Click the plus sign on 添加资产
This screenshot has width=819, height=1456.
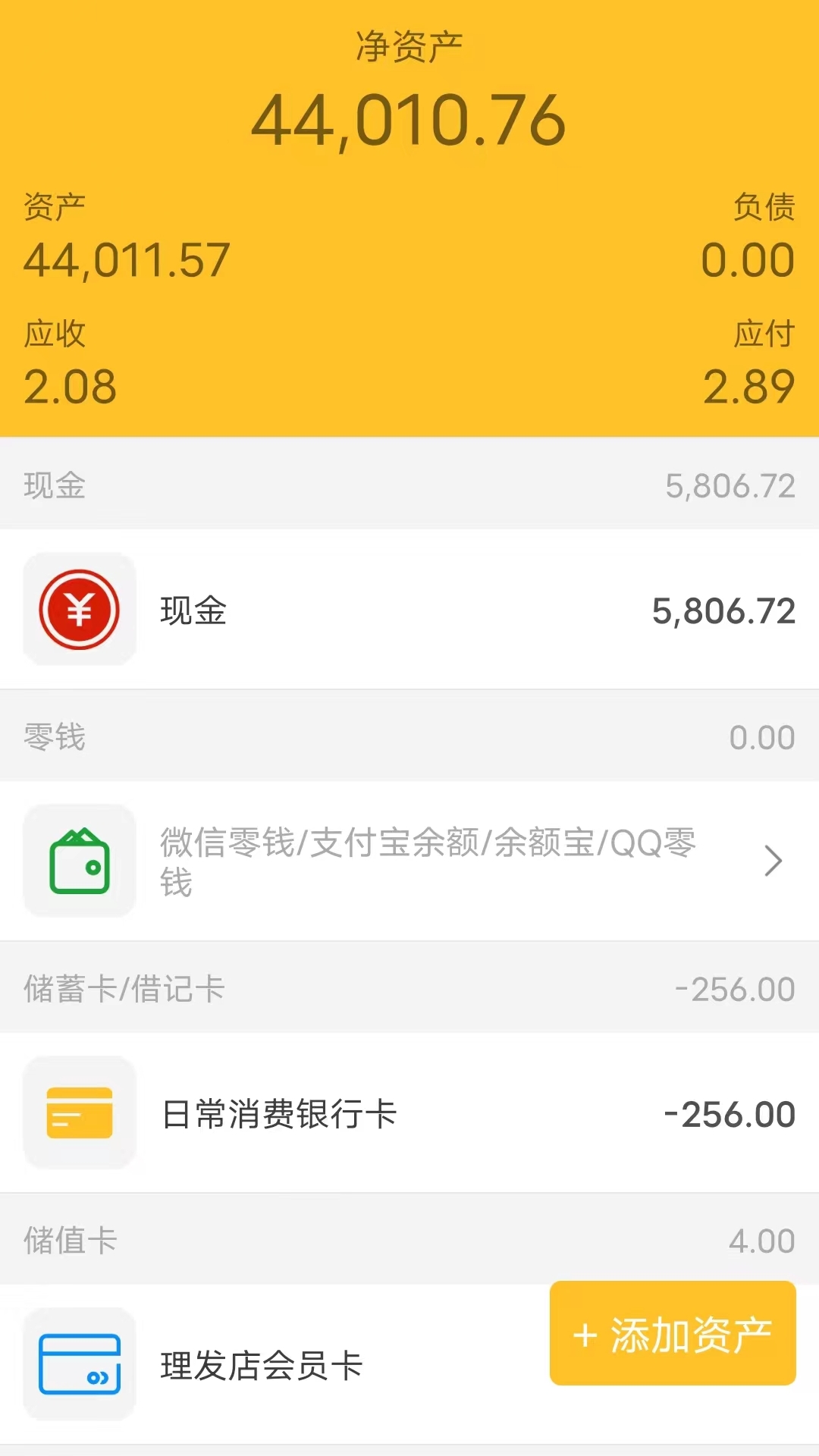pyautogui.click(x=584, y=1333)
